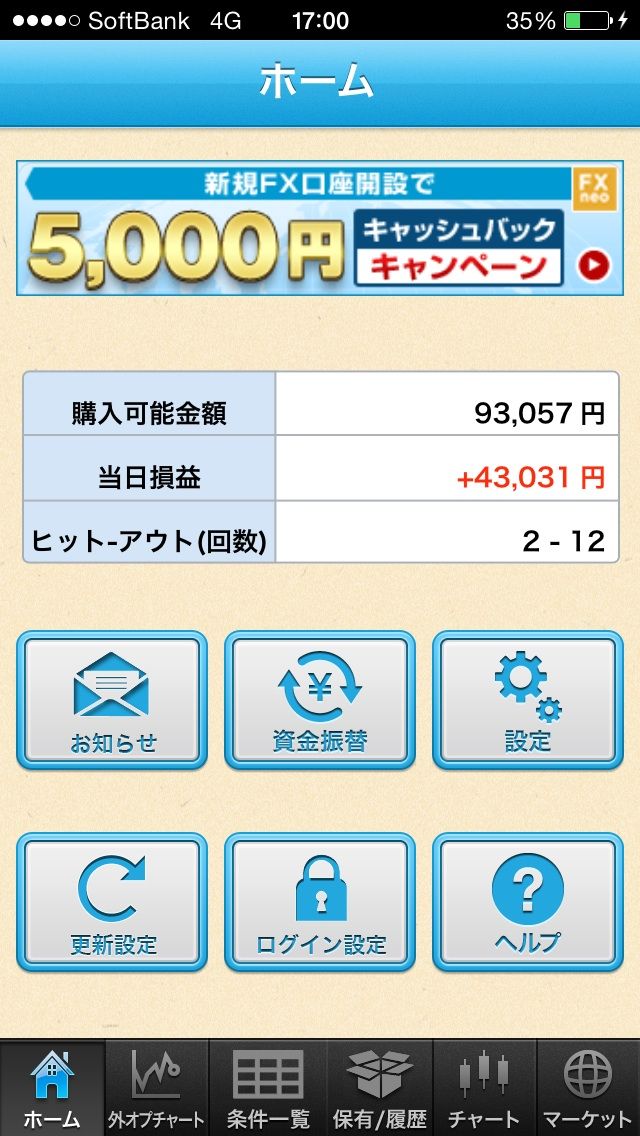This screenshot has height=1136, width=640.
Task: Switch to the ホーム tab
Action: (x=52, y=1088)
